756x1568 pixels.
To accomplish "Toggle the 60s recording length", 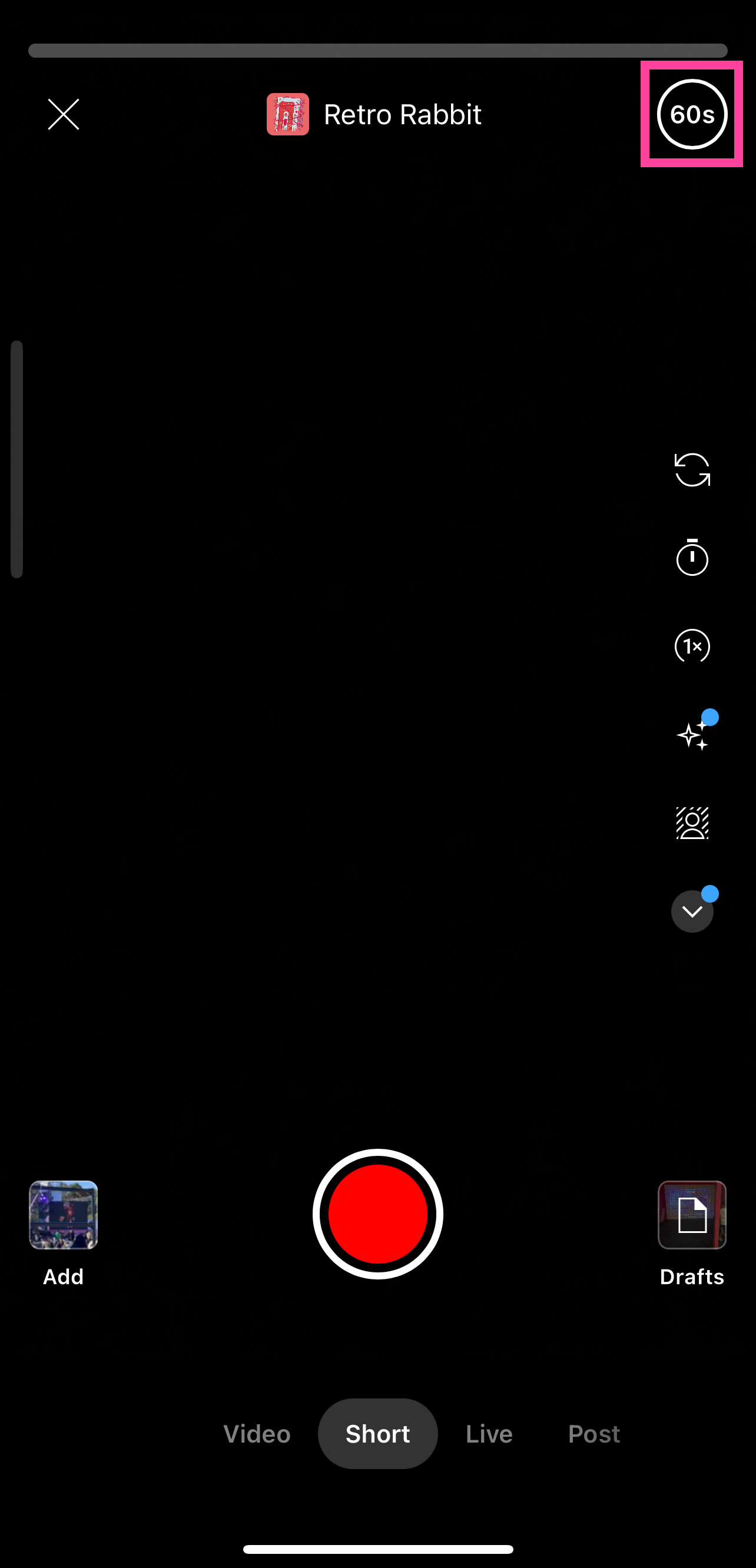I will click(691, 114).
